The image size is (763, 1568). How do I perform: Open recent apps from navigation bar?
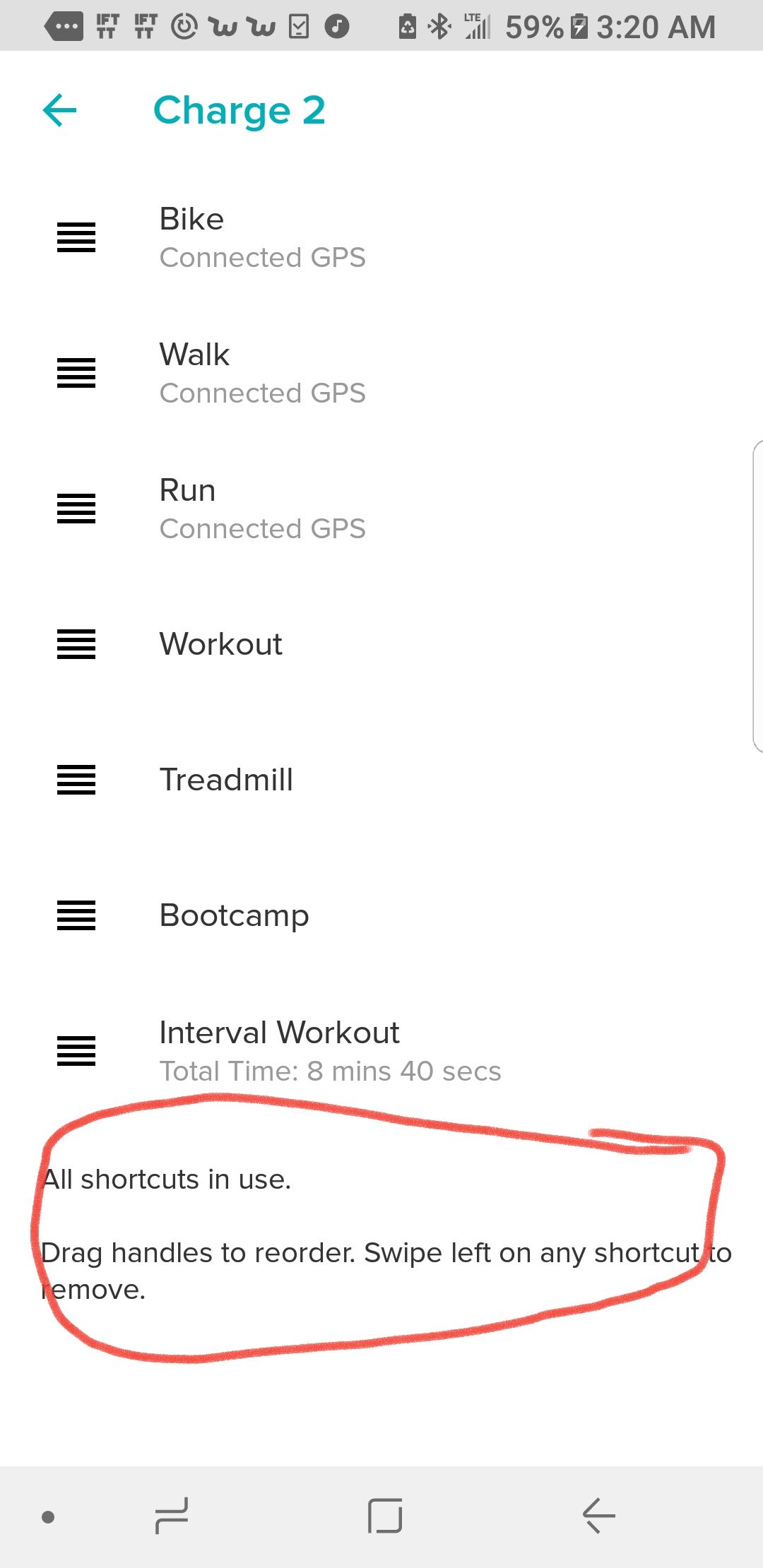[x=172, y=1516]
